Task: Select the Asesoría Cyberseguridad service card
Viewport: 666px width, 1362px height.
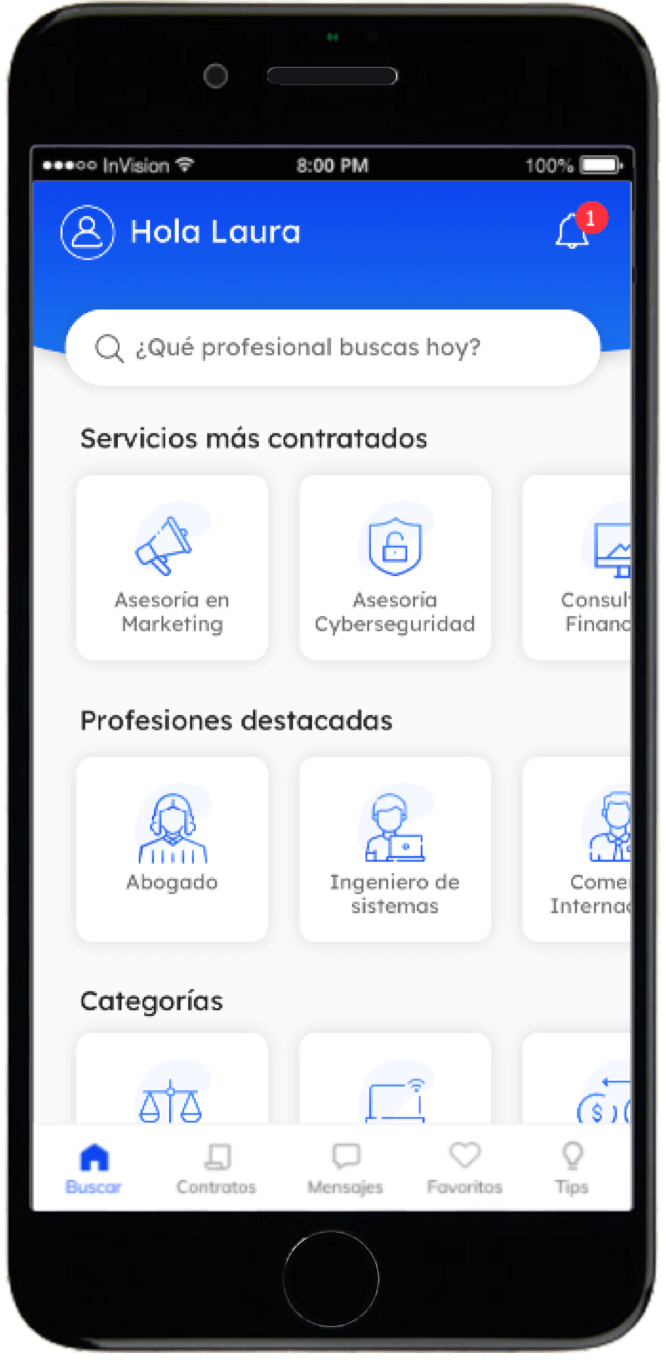Action: (x=395, y=567)
